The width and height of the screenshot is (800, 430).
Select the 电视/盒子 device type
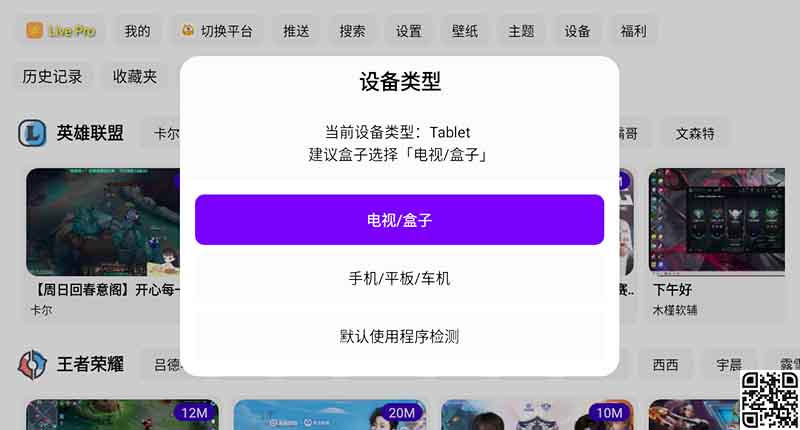click(x=399, y=220)
